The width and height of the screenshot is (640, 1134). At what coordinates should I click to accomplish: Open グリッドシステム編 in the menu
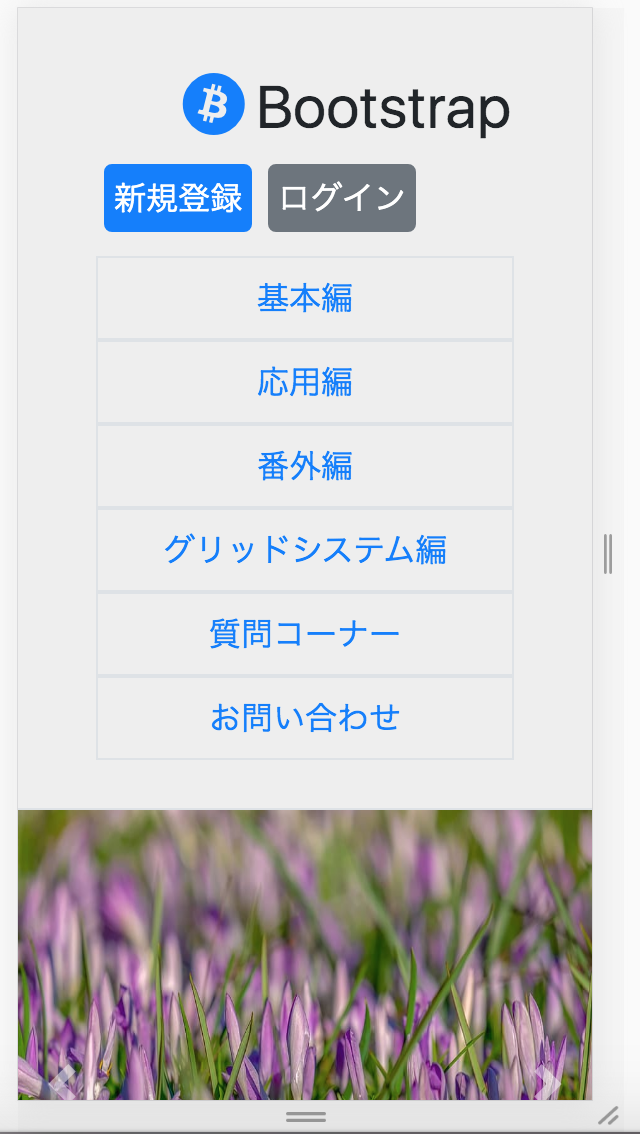coord(305,550)
